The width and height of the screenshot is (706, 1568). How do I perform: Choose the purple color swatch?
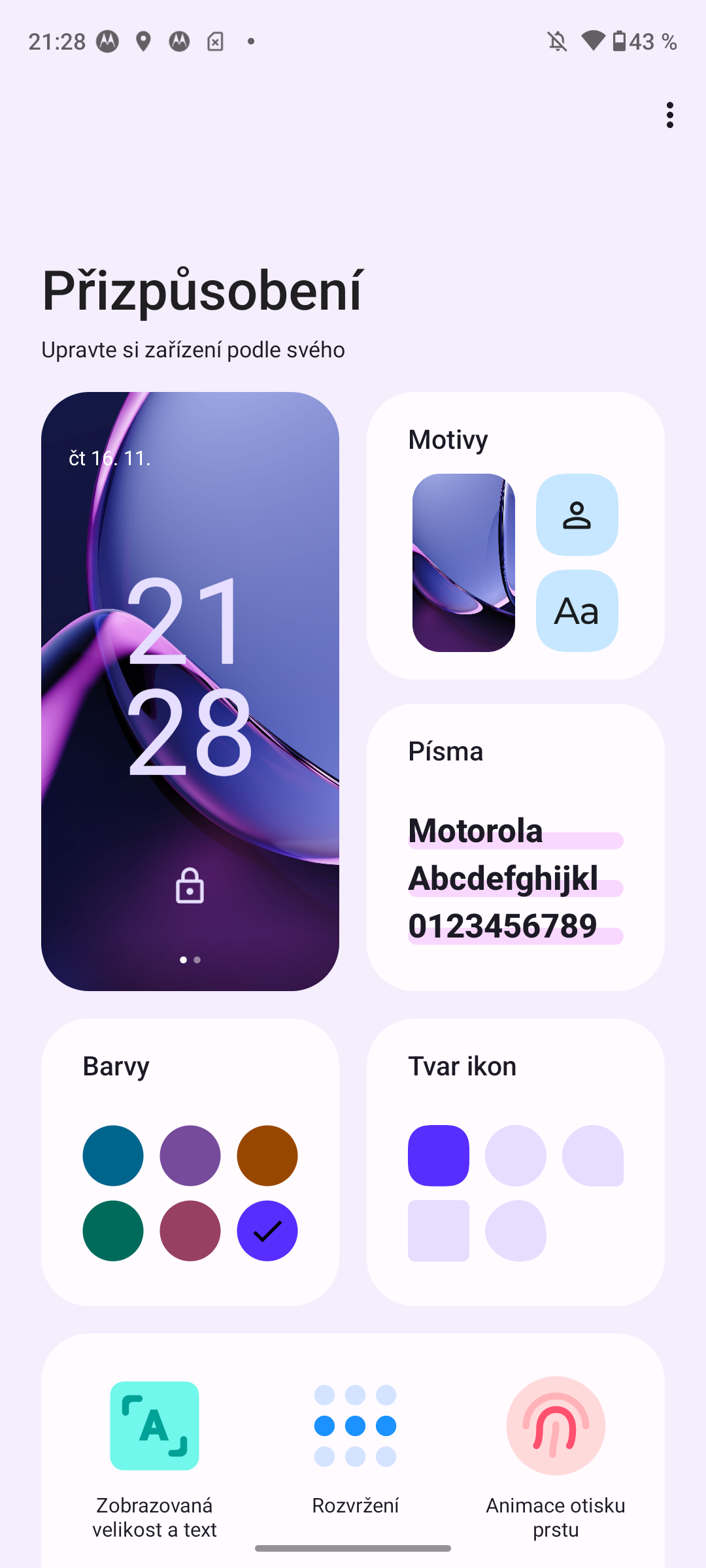coord(190,1155)
